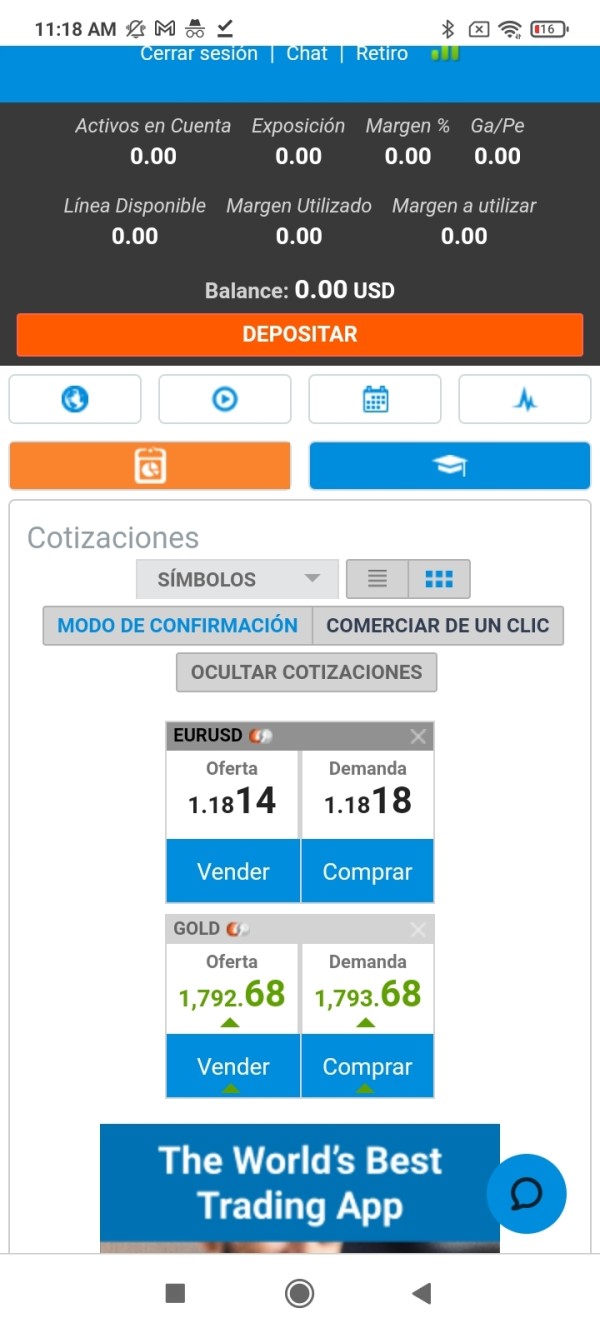Select MODO DE CONFIRMACIÓN
Screen dimensions: 600x1333
point(178,626)
